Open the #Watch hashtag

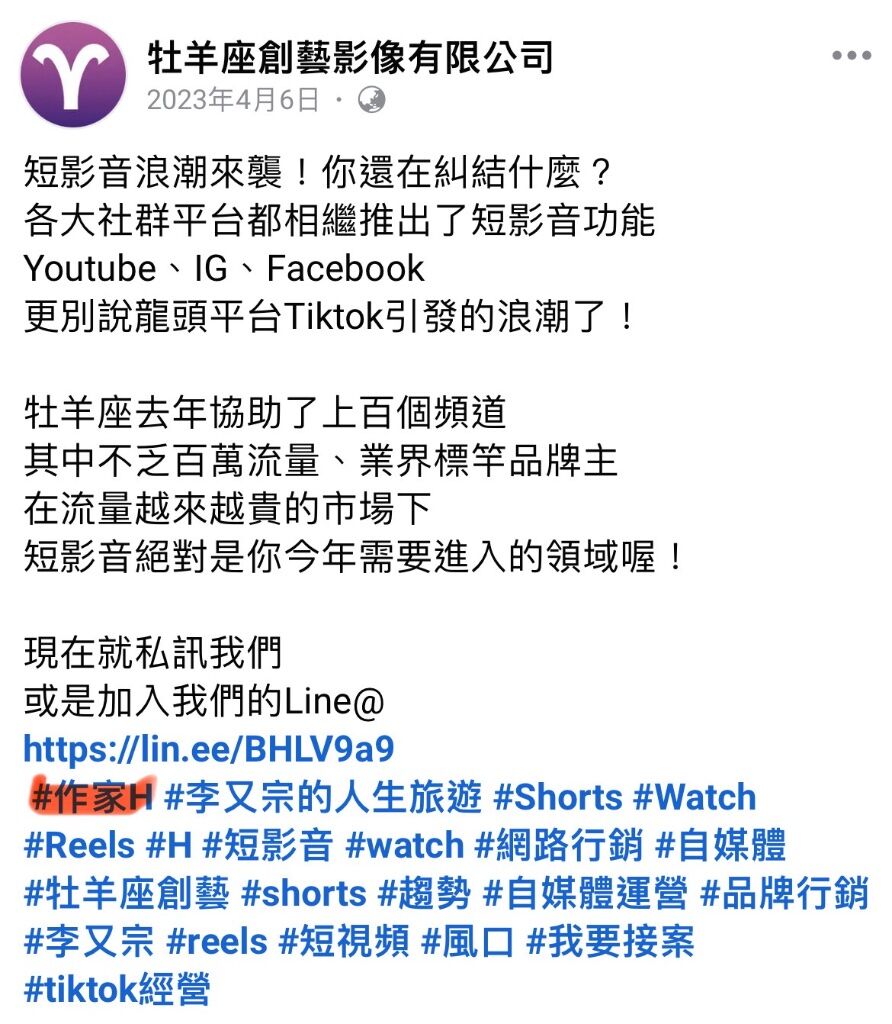coord(695,797)
